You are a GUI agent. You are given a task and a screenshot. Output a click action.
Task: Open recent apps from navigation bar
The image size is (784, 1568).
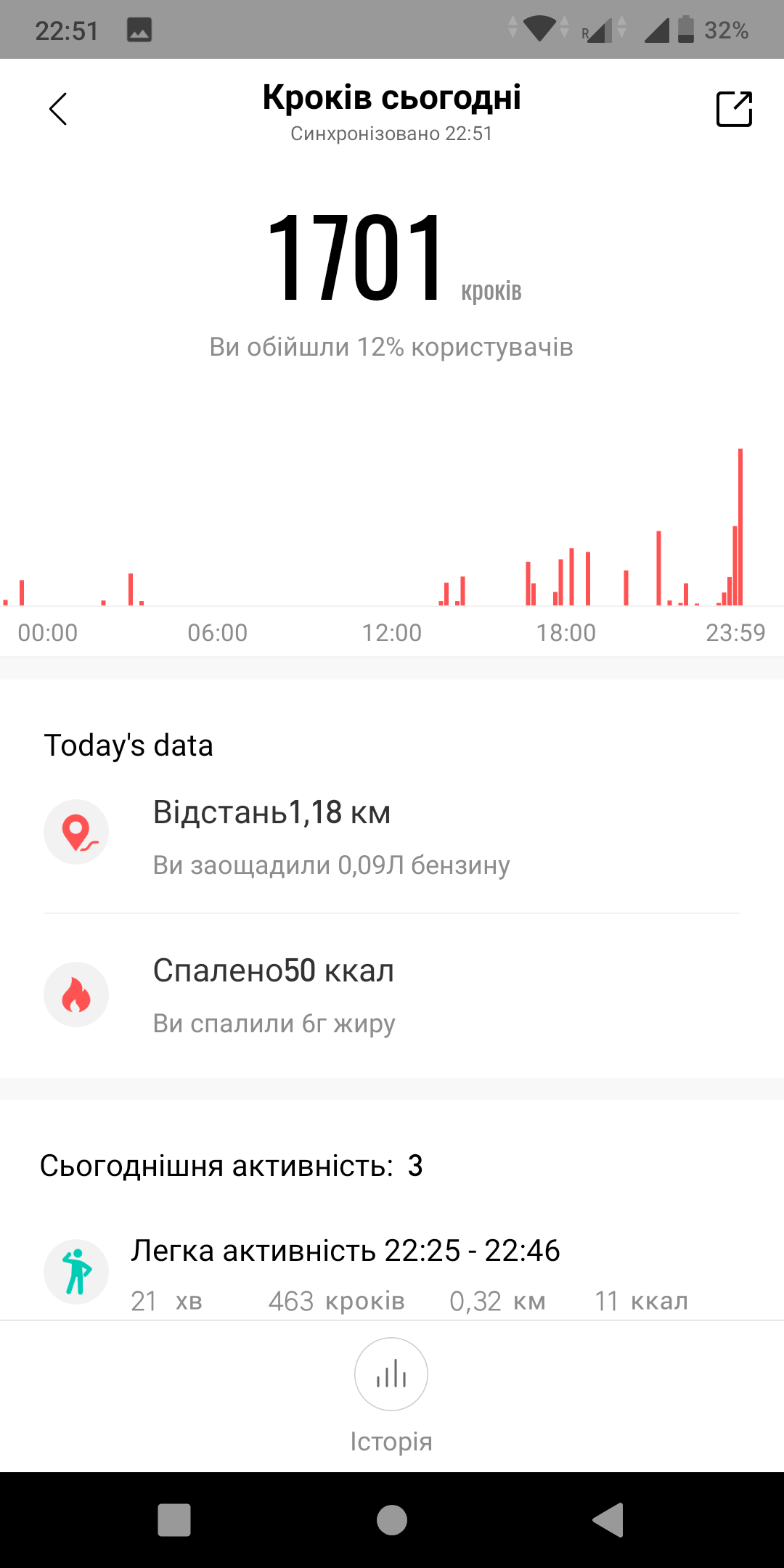174,1520
